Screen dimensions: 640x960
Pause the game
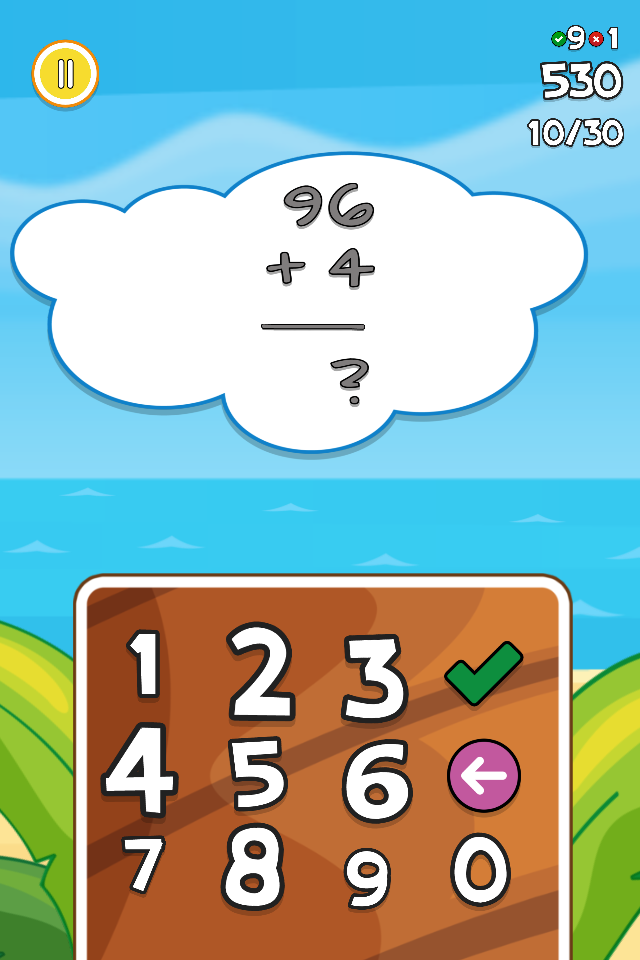click(x=65, y=74)
